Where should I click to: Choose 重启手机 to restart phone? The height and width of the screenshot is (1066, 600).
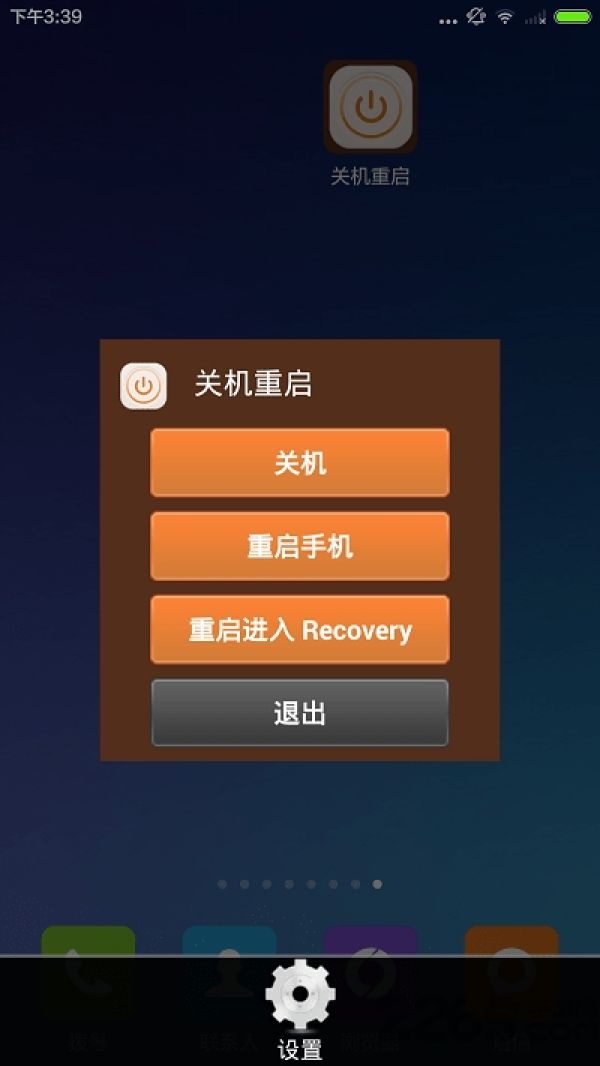click(300, 546)
